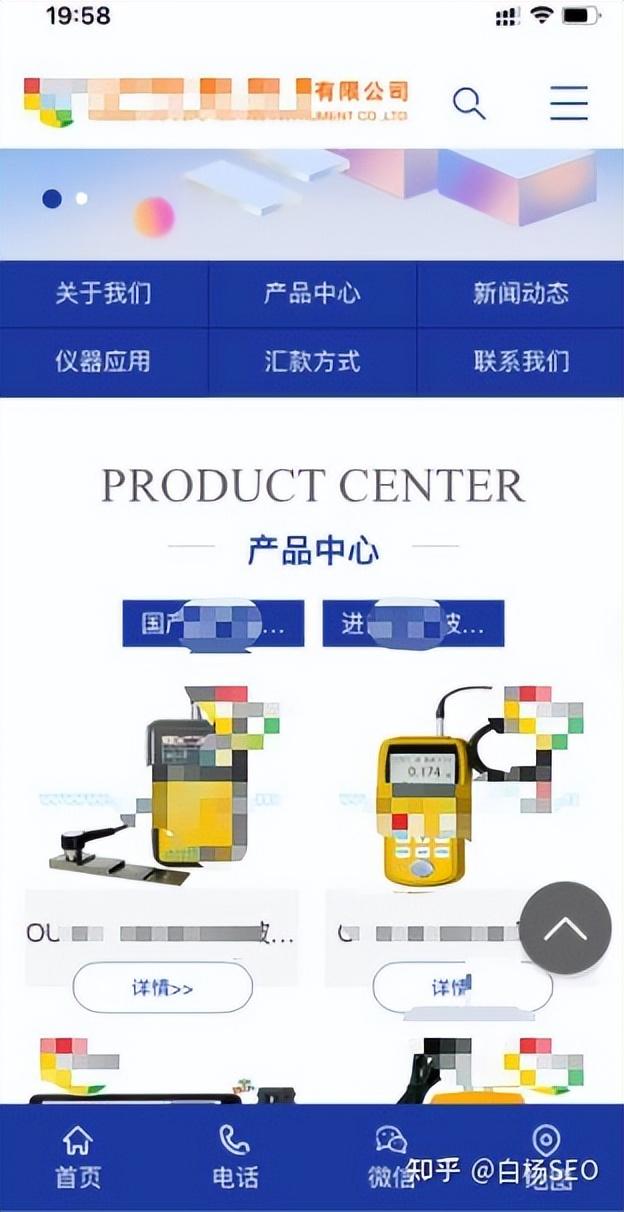Open 汇款方式 page
Image resolution: width=624 pixels, height=1212 pixels.
(x=312, y=361)
